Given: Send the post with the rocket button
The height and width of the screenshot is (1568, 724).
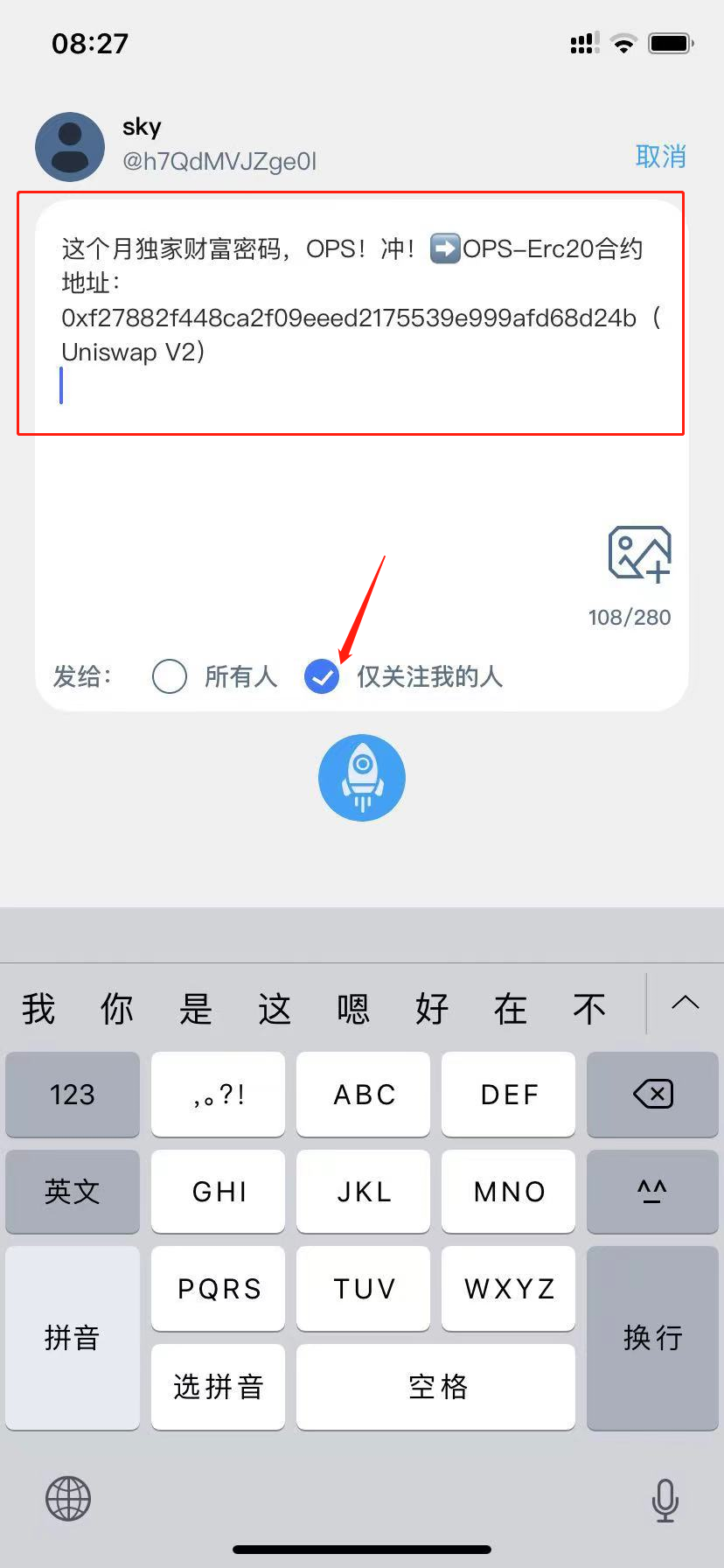Looking at the screenshot, I should point(362,777).
